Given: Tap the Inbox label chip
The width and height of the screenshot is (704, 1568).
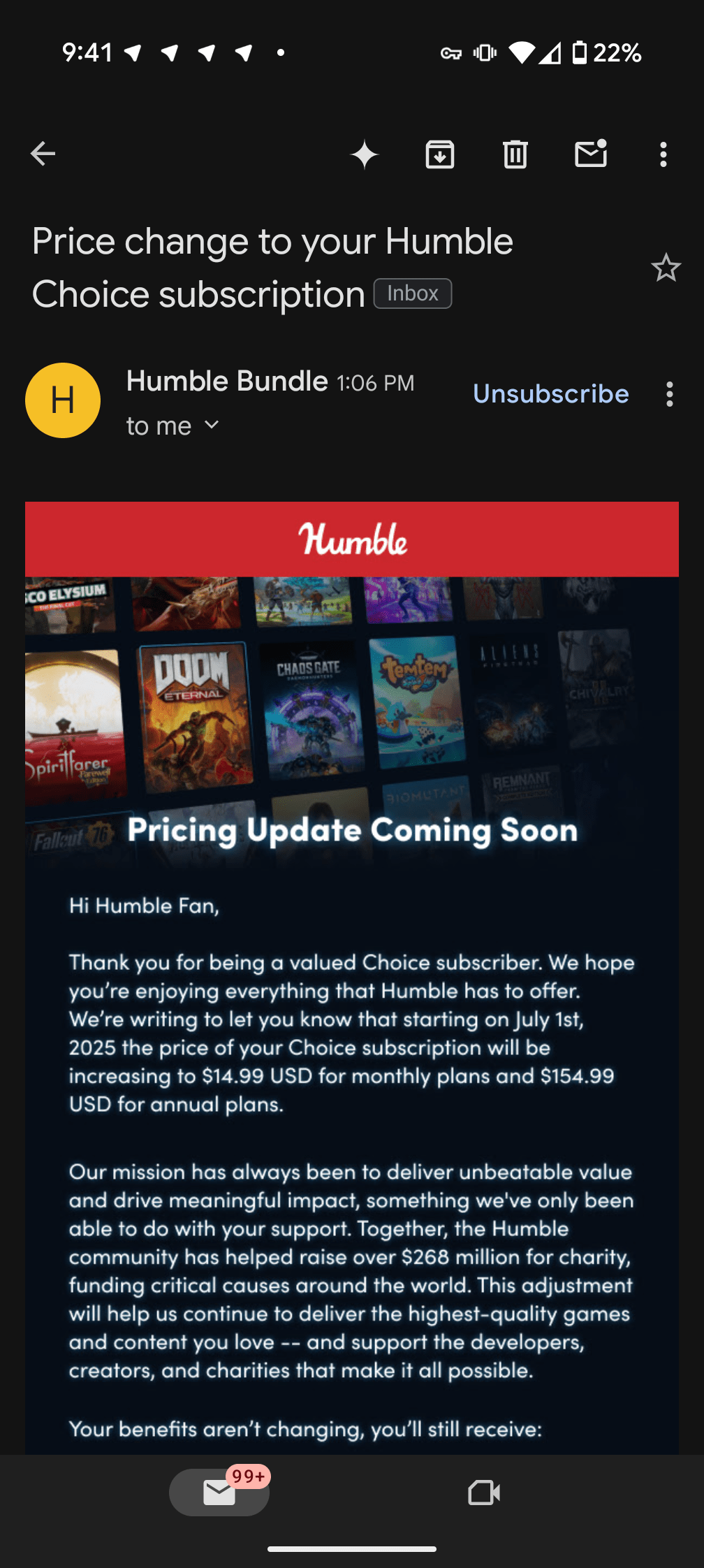Looking at the screenshot, I should coord(413,293).
